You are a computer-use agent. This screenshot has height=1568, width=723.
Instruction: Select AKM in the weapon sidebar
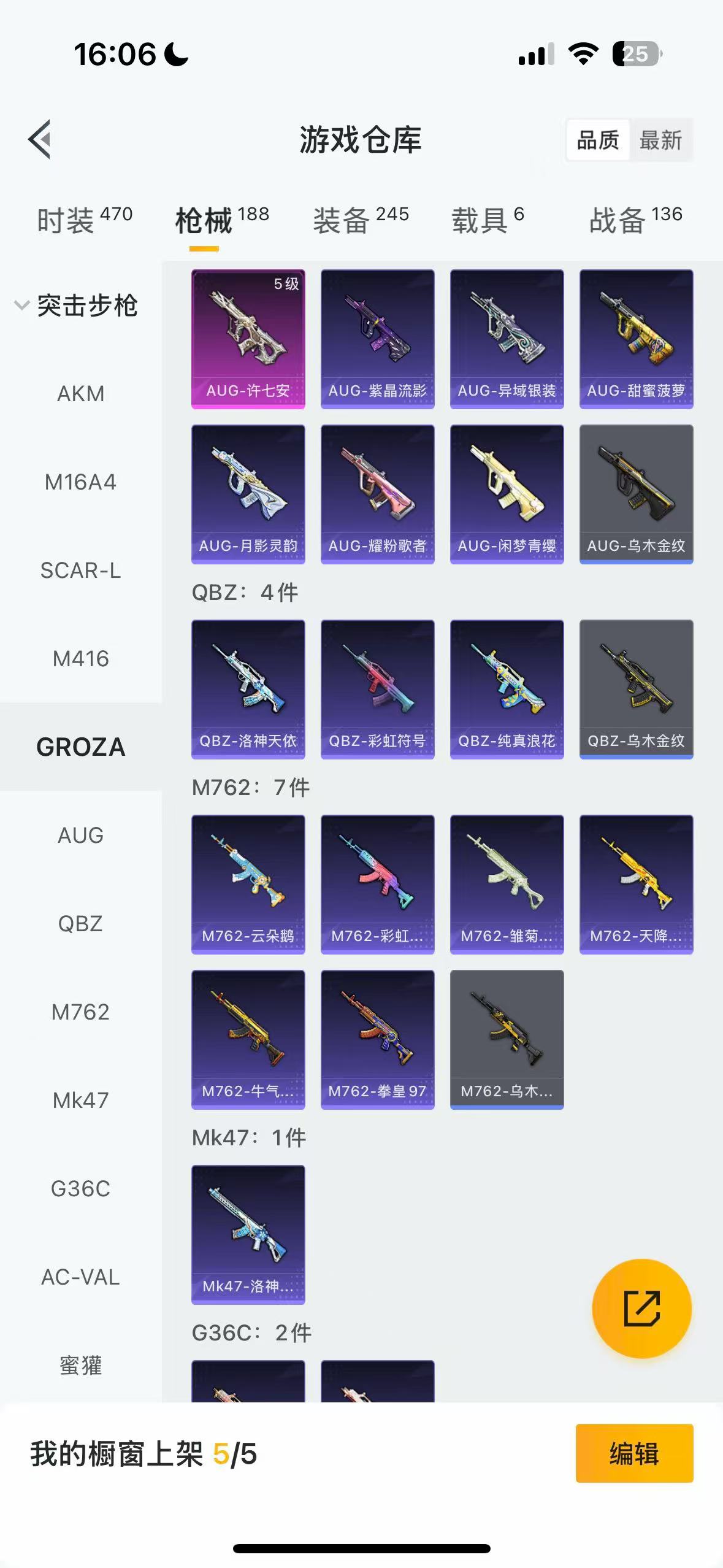tap(81, 394)
